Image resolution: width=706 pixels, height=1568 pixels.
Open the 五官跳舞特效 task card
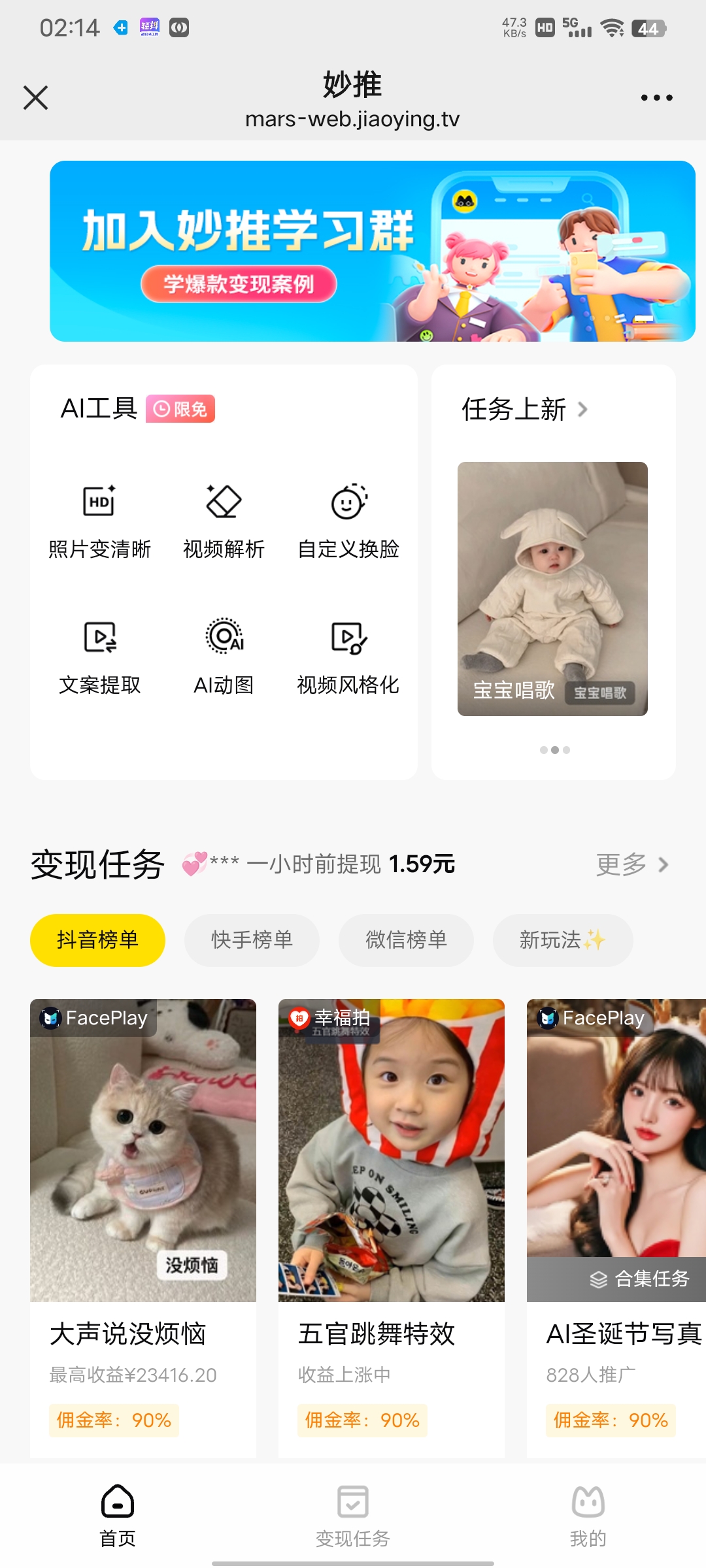(x=392, y=1227)
